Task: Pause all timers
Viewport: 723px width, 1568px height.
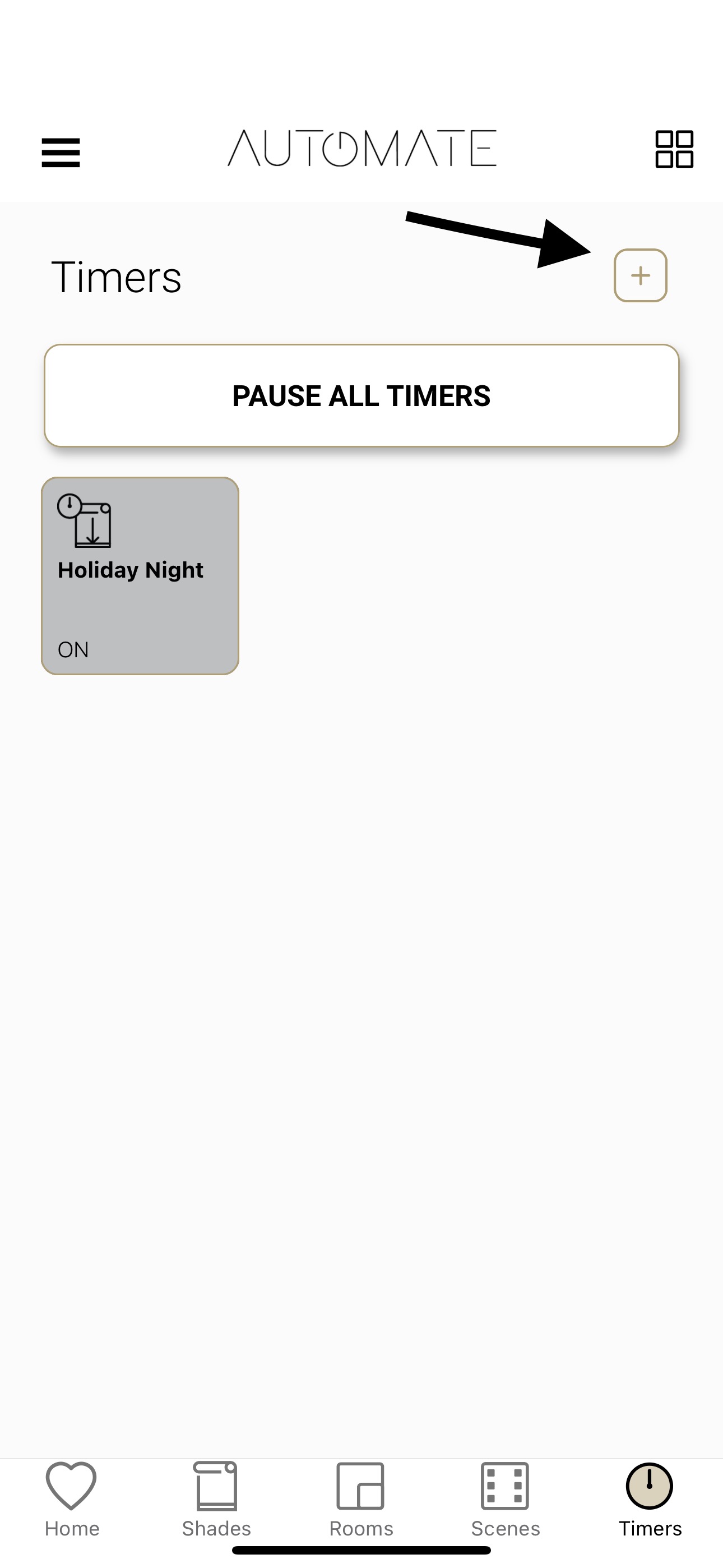Action: pos(361,396)
